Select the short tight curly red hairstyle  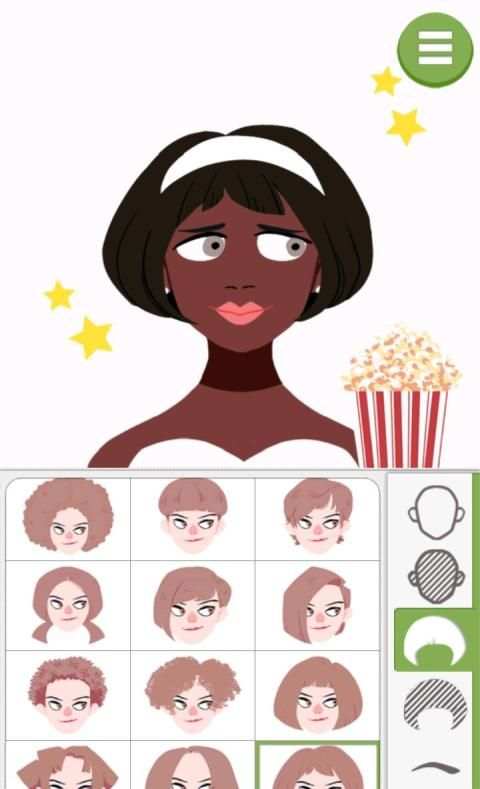(68, 695)
